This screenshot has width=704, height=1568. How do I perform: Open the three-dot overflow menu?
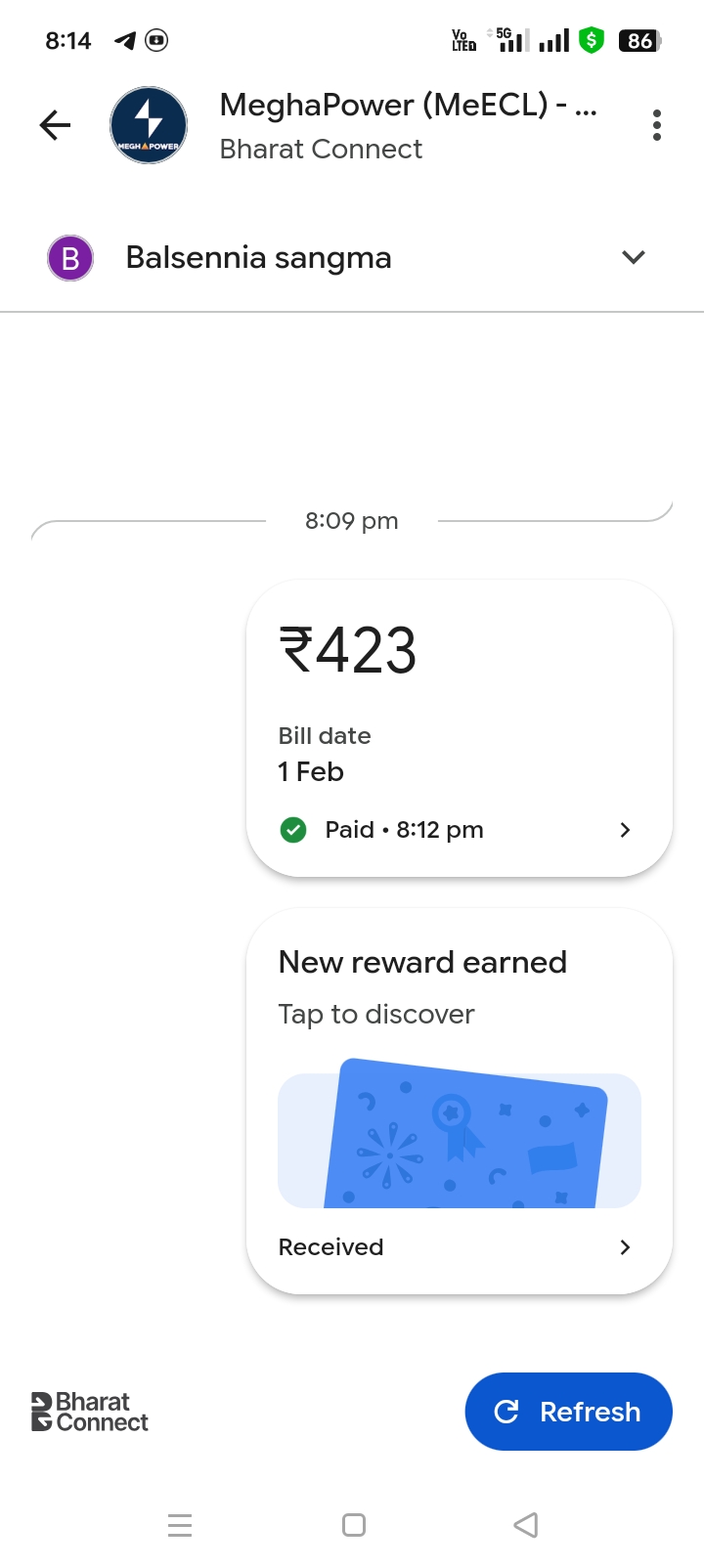pyautogui.click(x=656, y=125)
